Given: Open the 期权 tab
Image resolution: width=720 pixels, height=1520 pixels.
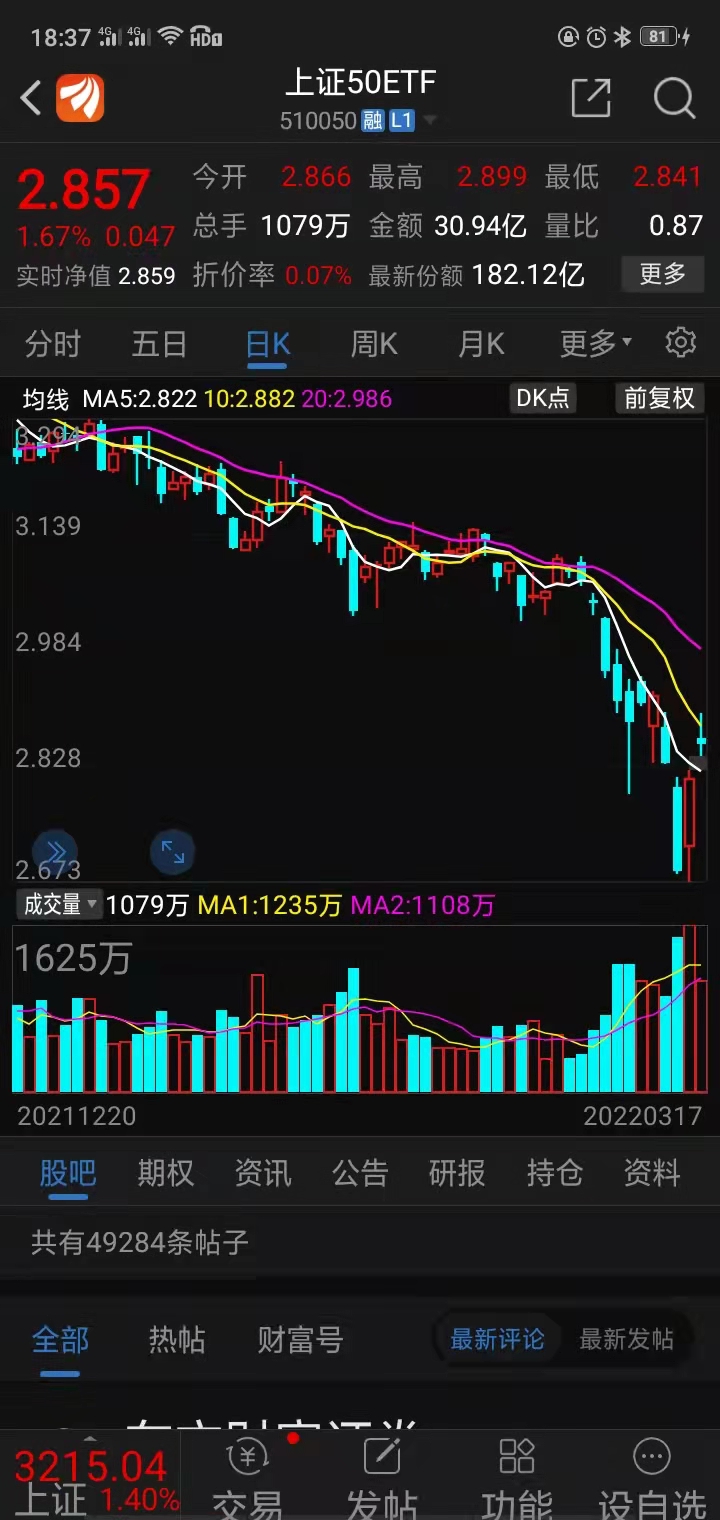Looking at the screenshot, I should click(x=165, y=1172).
